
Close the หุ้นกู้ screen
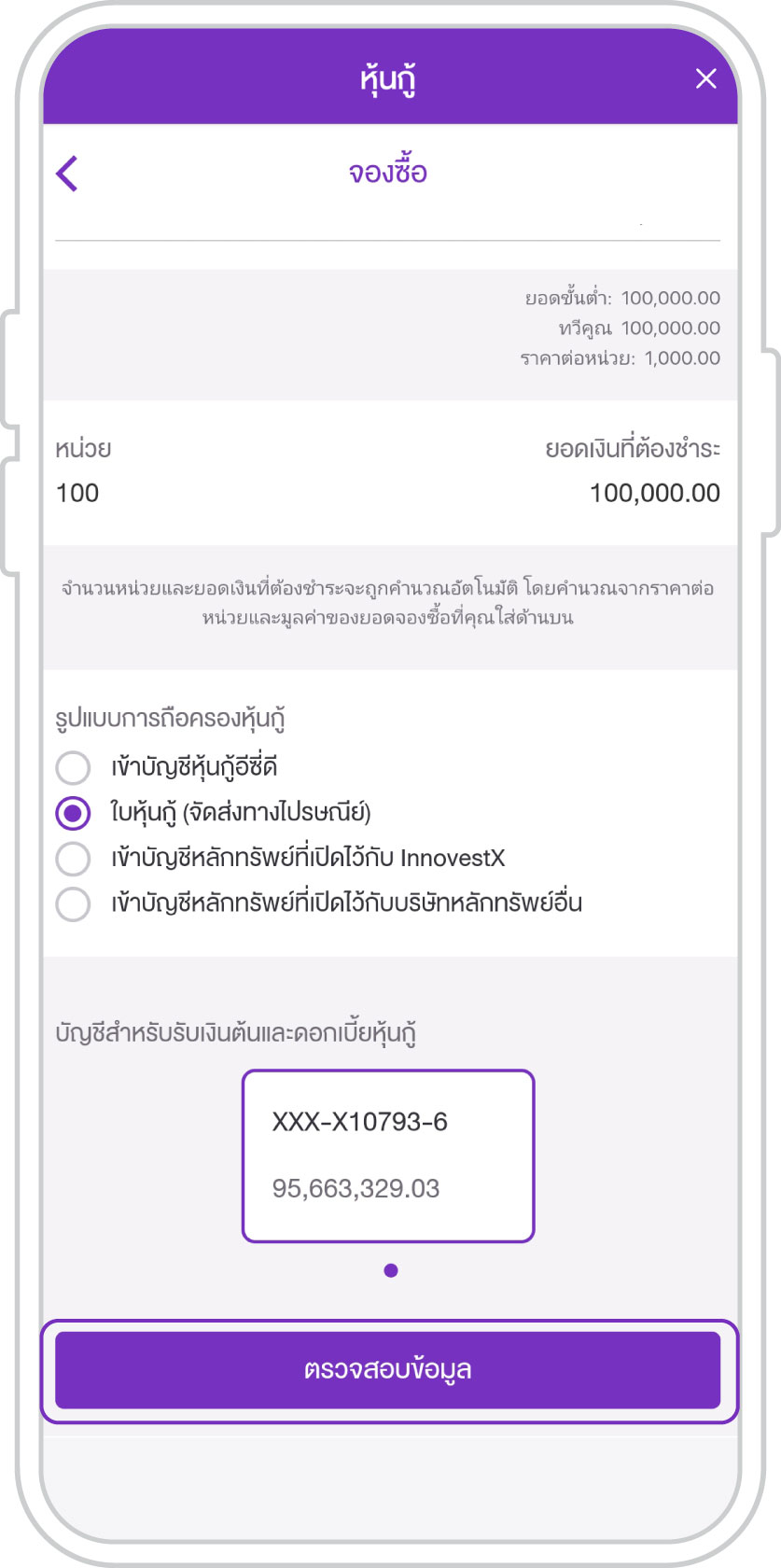coord(706,78)
